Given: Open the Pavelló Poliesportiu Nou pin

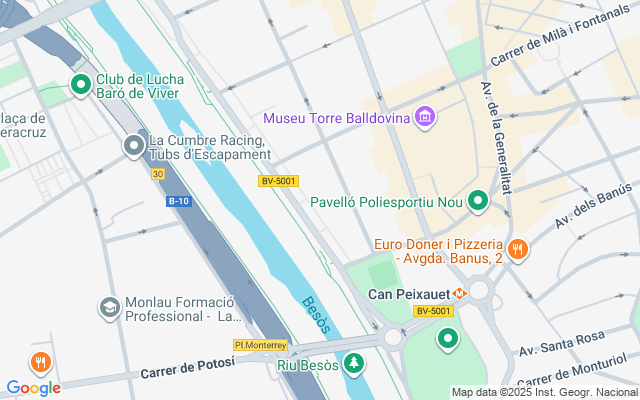Looking at the screenshot, I should click(x=478, y=202).
